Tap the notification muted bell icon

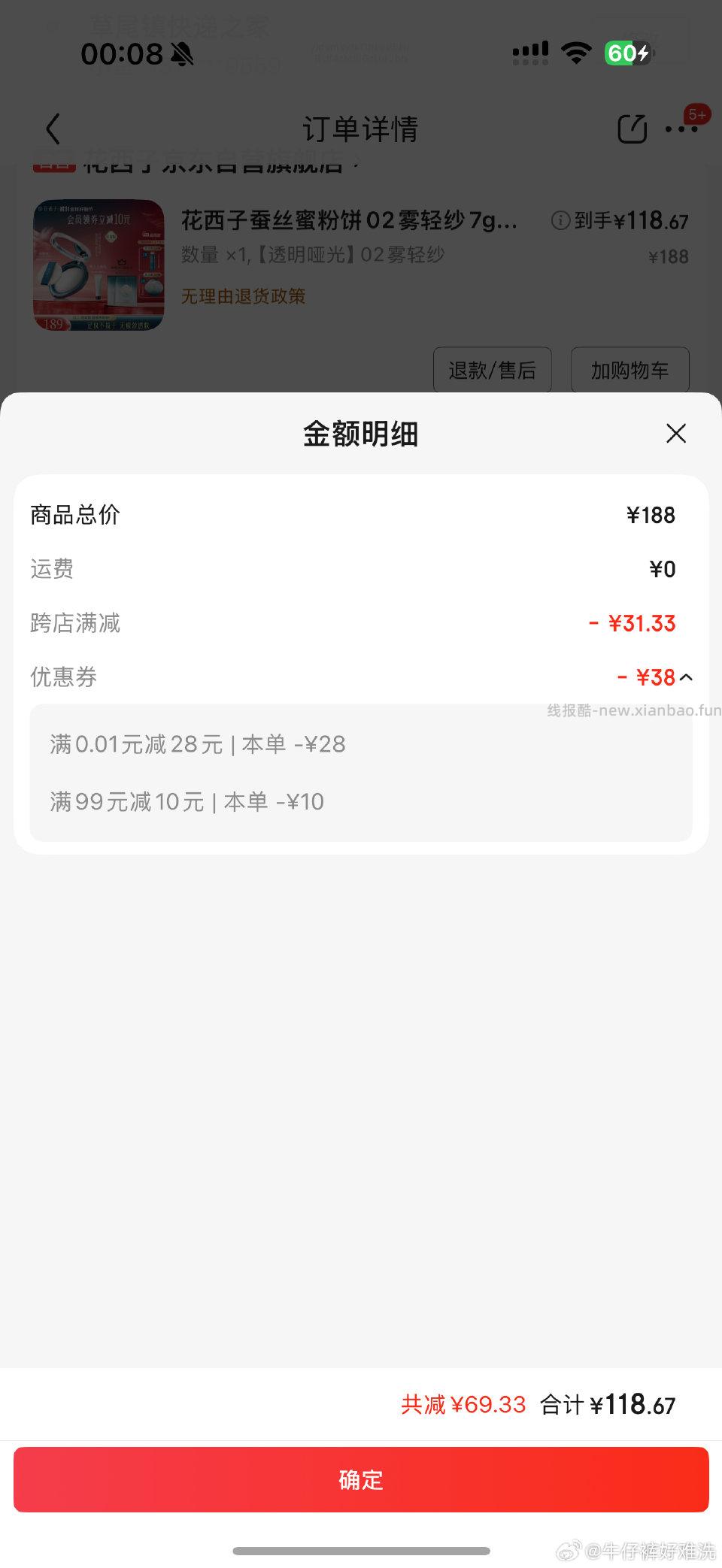click(179, 54)
